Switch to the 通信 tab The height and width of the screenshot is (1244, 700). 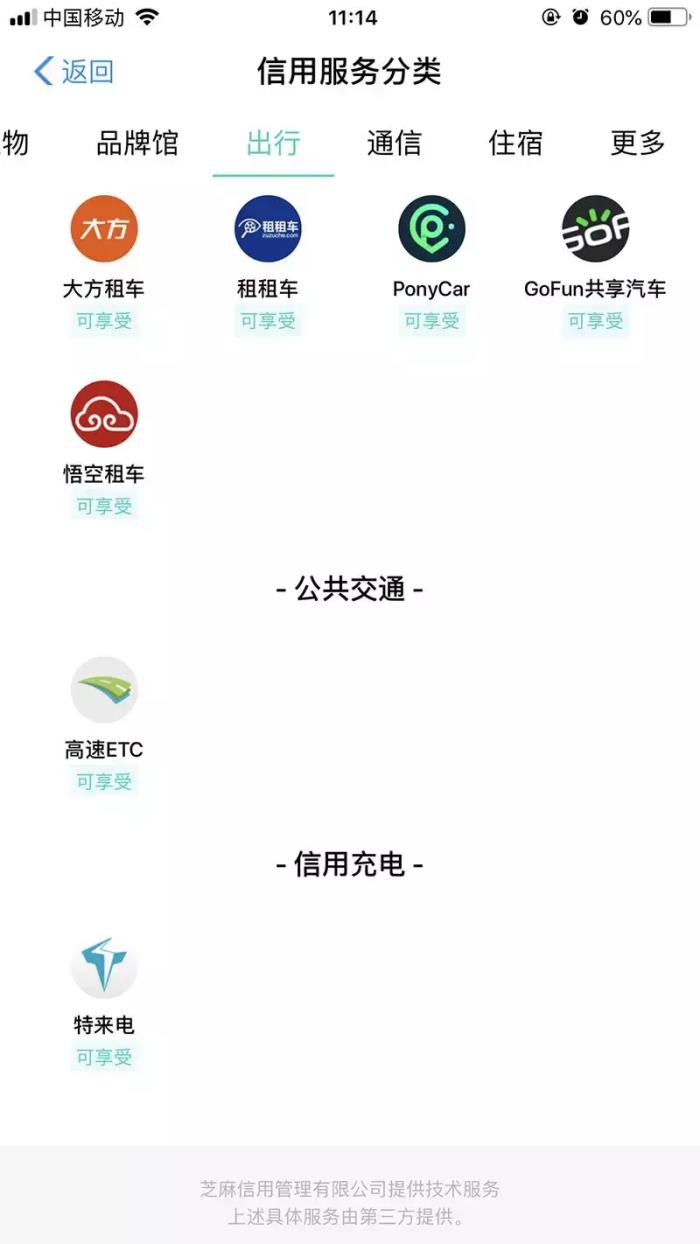(394, 143)
